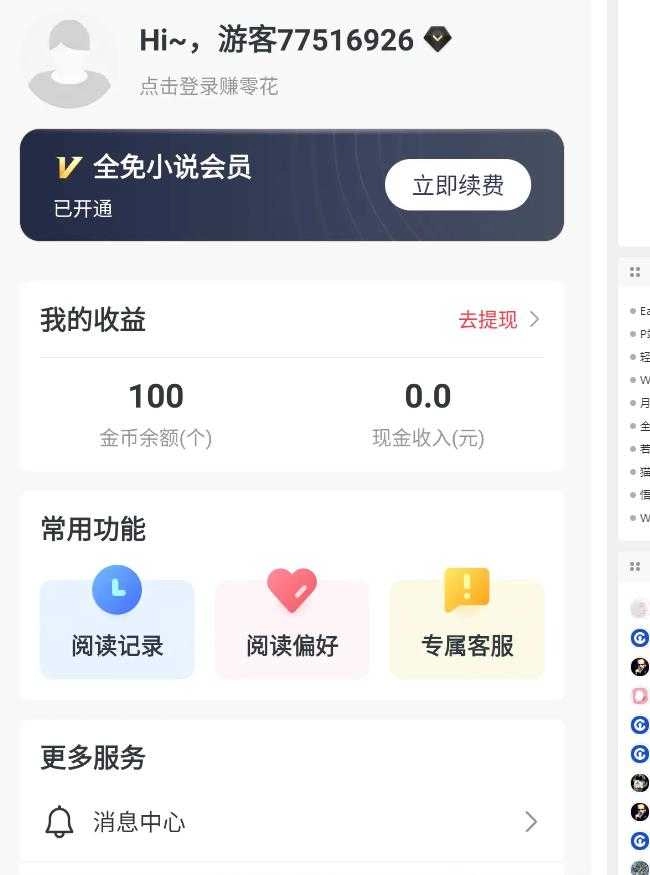This screenshot has height=875, width=650.
Task: Contact 专属客服 customer service
Action: tap(467, 630)
